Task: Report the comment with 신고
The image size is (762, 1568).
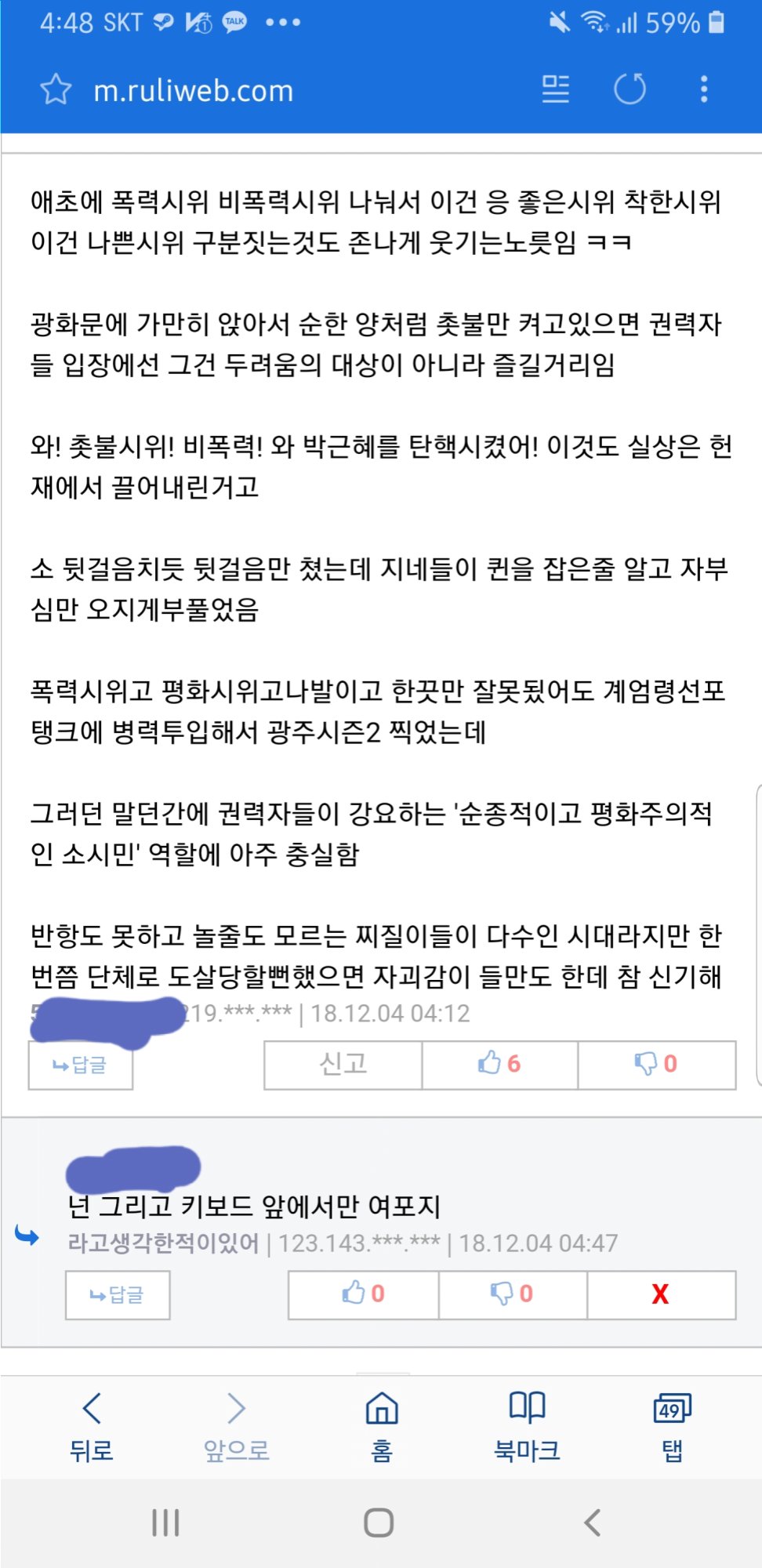Action: pos(343,1065)
